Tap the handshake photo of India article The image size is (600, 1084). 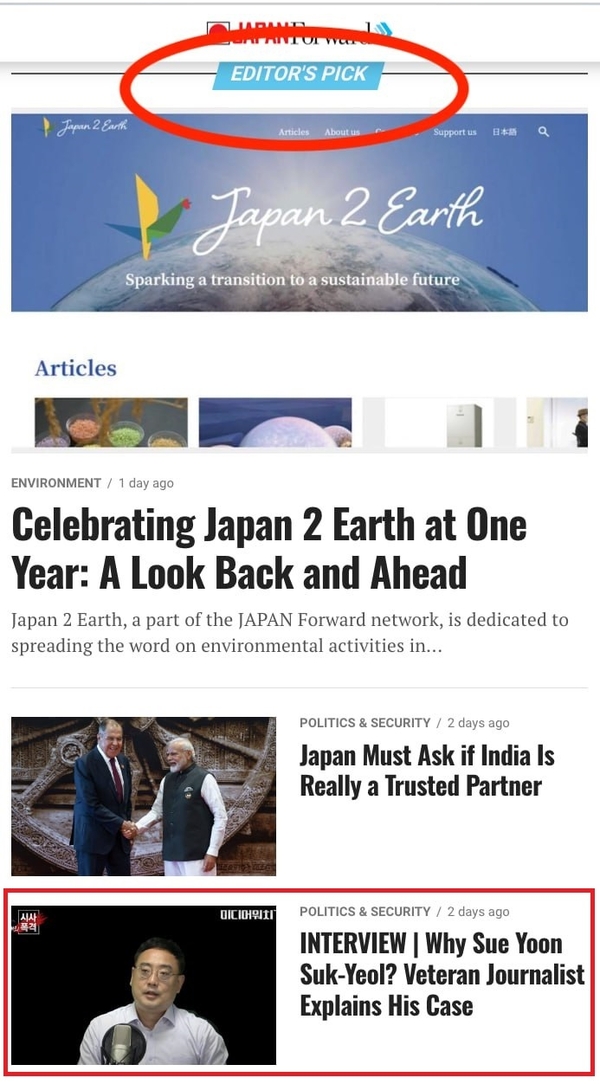tap(143, 796)
